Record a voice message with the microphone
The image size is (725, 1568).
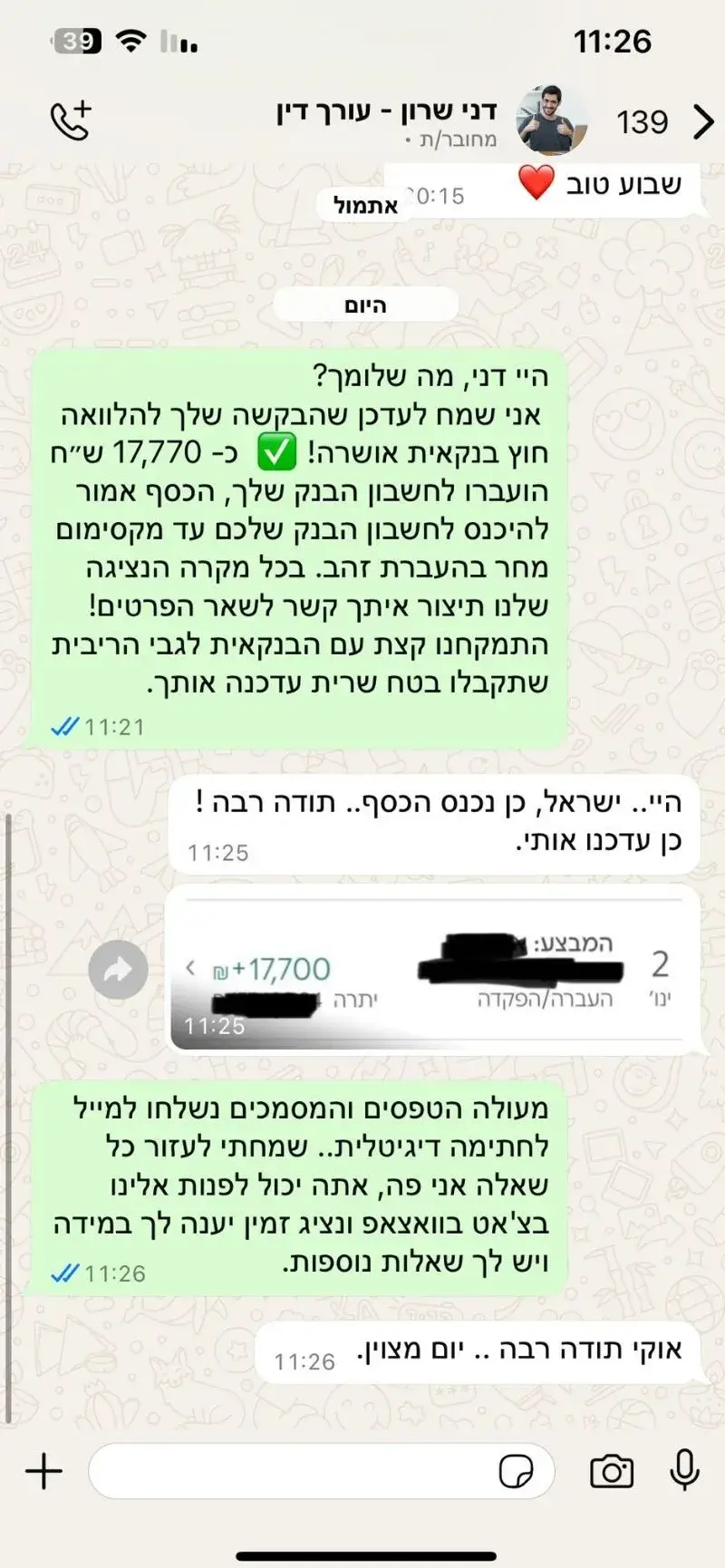[x=684, y=1469]
